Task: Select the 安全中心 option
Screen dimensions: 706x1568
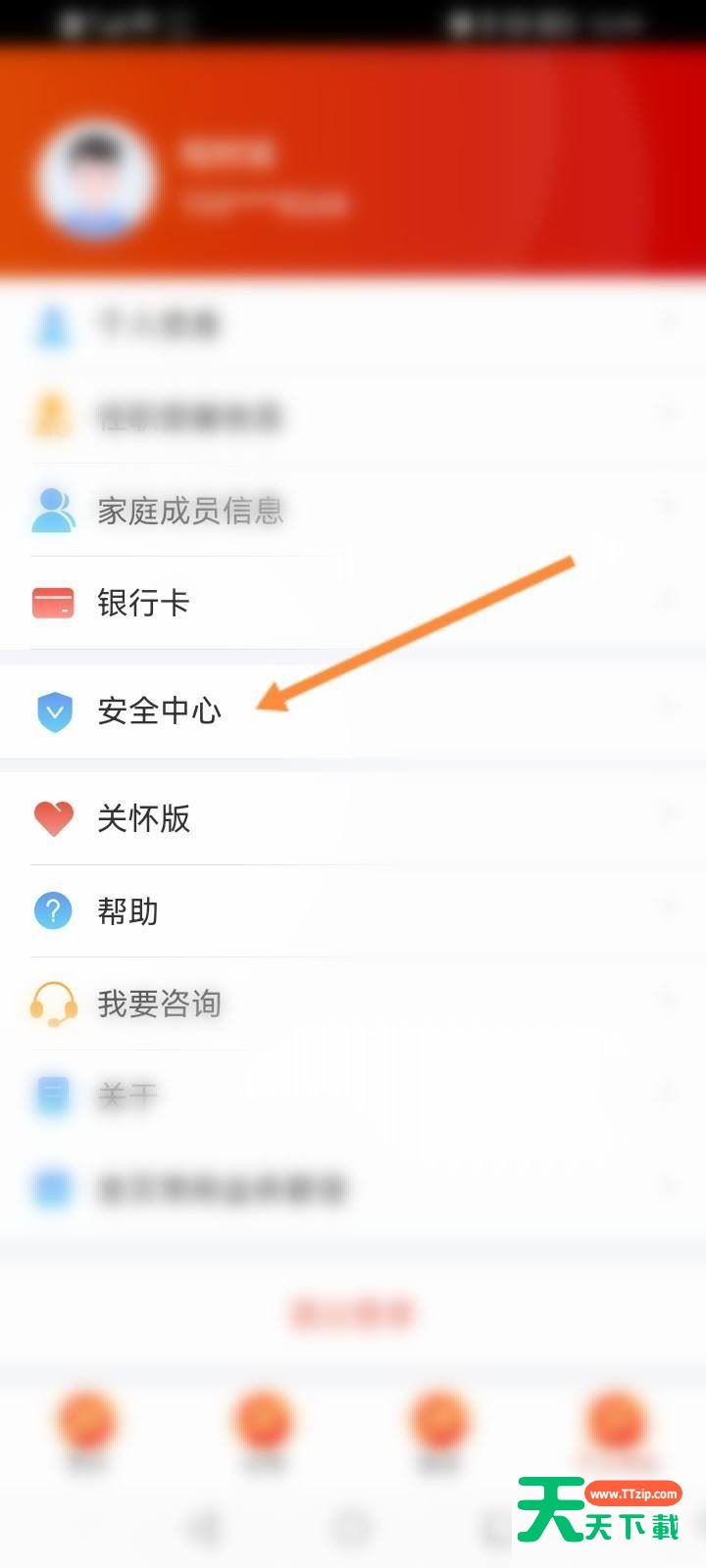Action: point(158,711)
